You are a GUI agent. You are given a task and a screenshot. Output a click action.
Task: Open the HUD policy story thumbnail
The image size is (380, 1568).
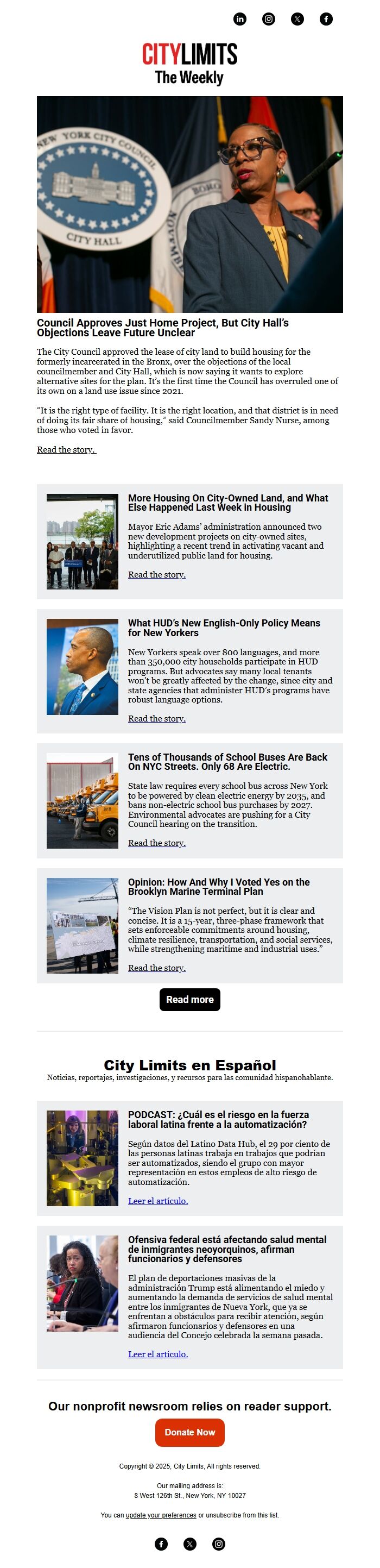click(x=83, y=667)
